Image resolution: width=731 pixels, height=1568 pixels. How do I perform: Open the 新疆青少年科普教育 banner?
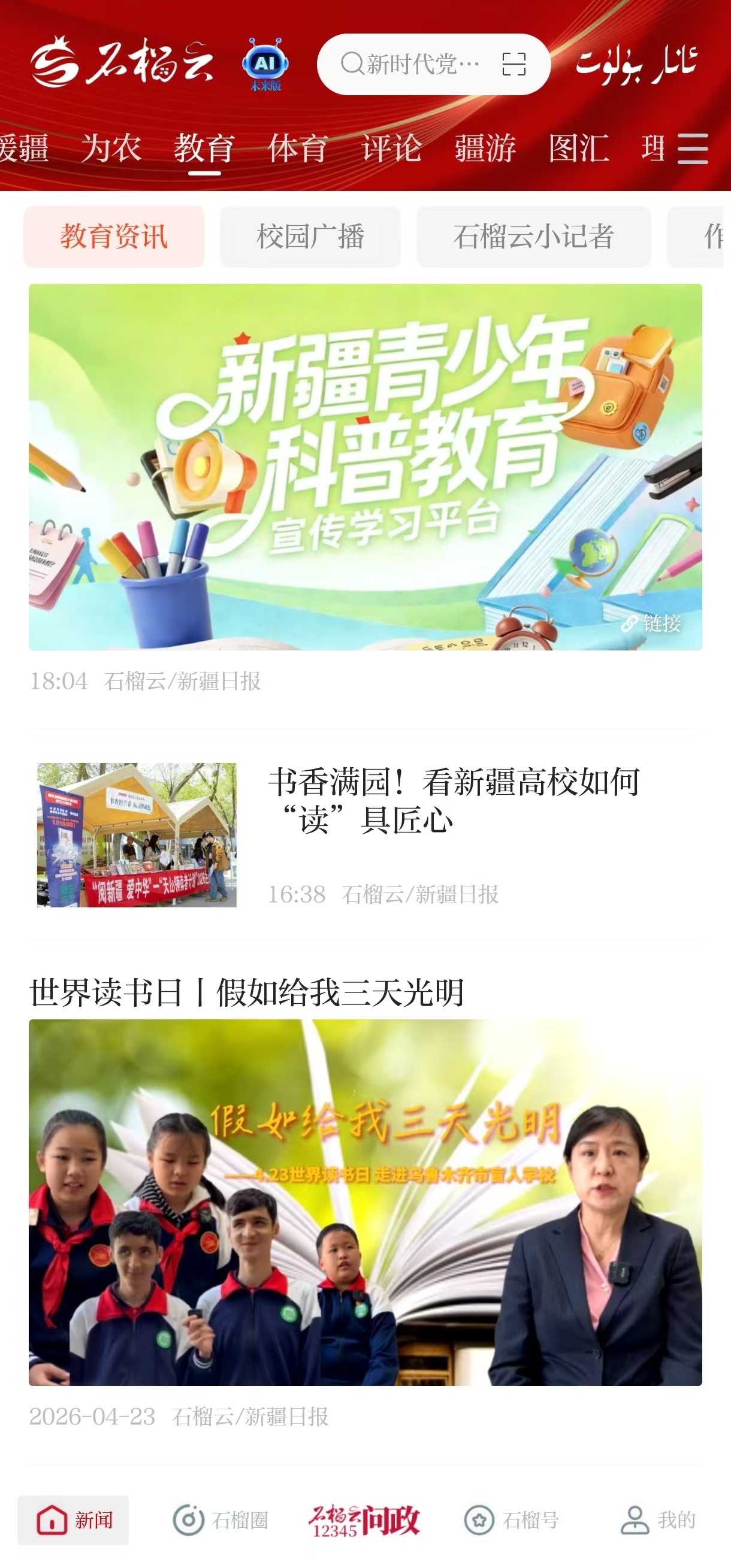click(x=365, y=467)
